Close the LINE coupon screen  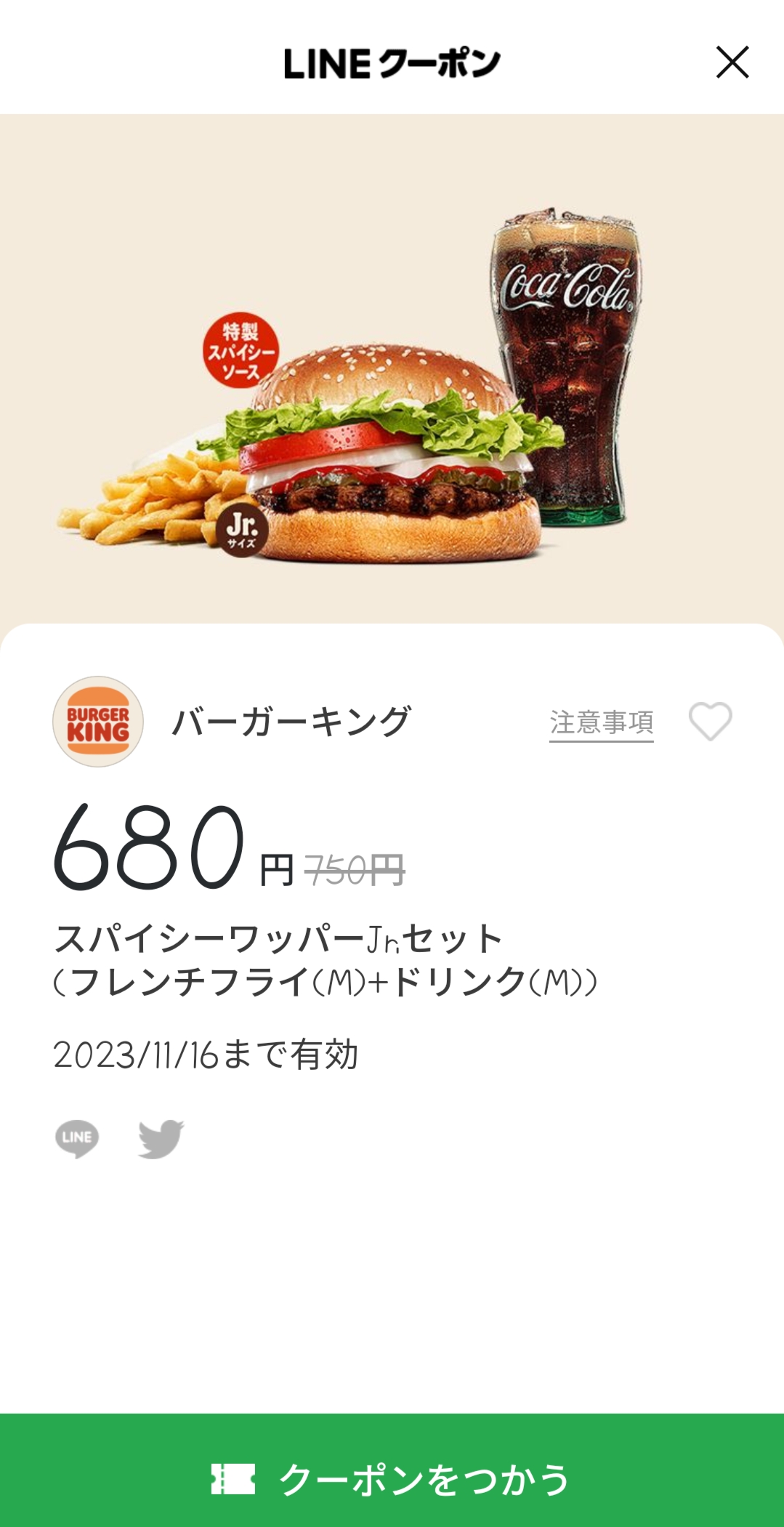point(732,63)
